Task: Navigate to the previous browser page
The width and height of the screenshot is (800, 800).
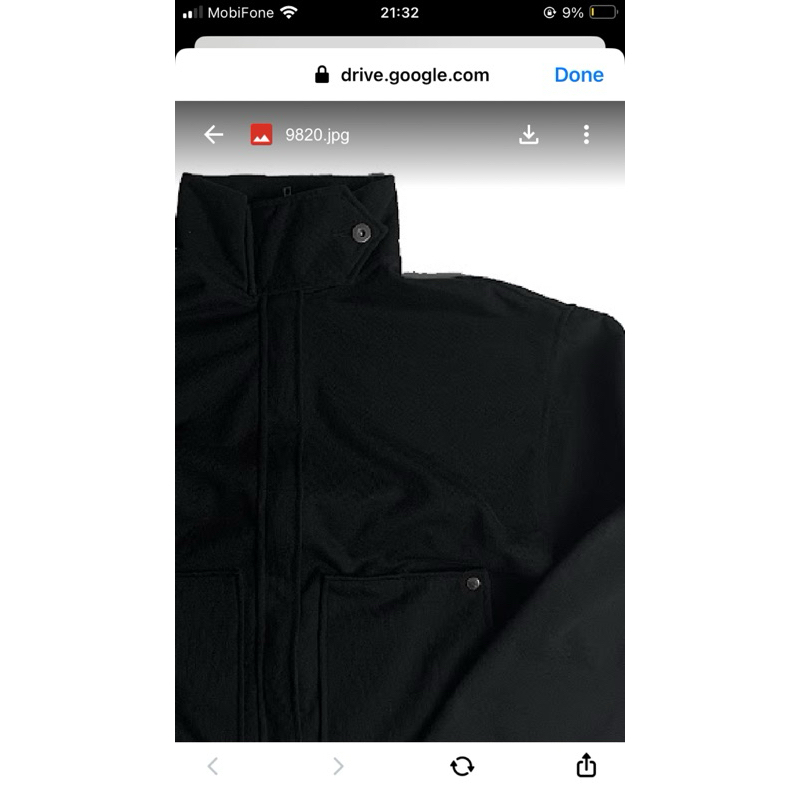Action: 212,766
